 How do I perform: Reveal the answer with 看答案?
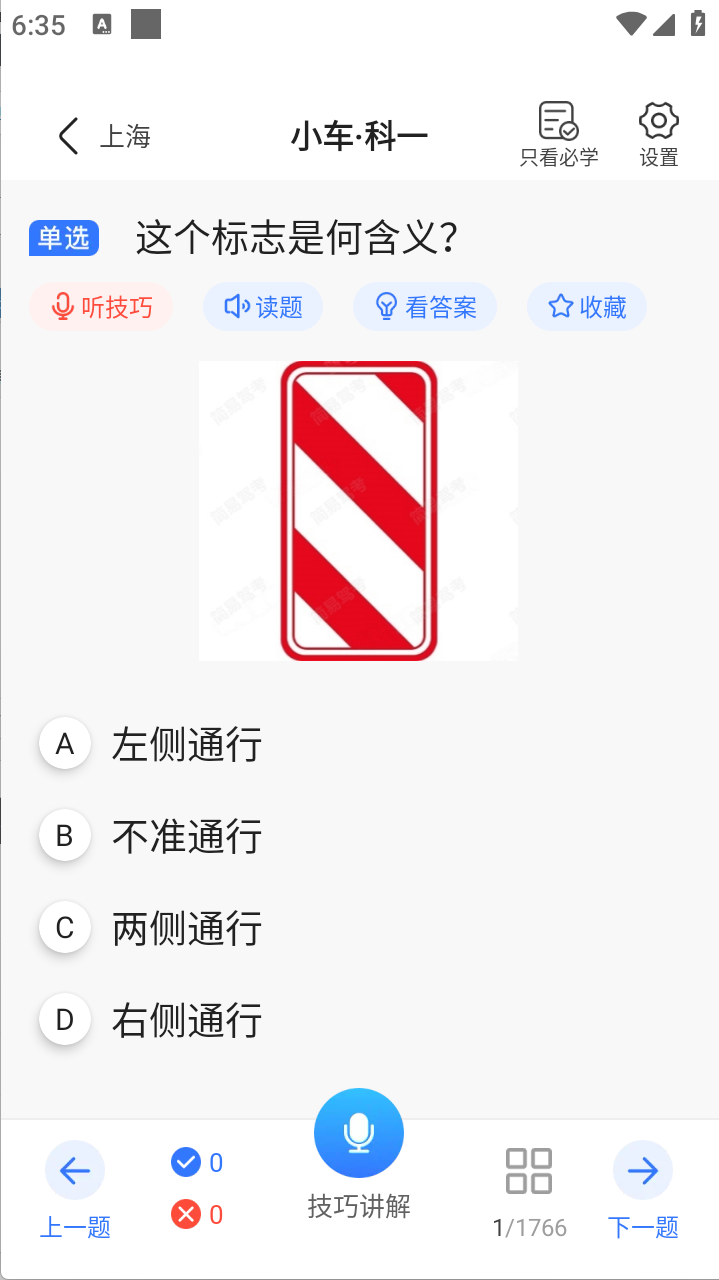click(x=425, y=307)
